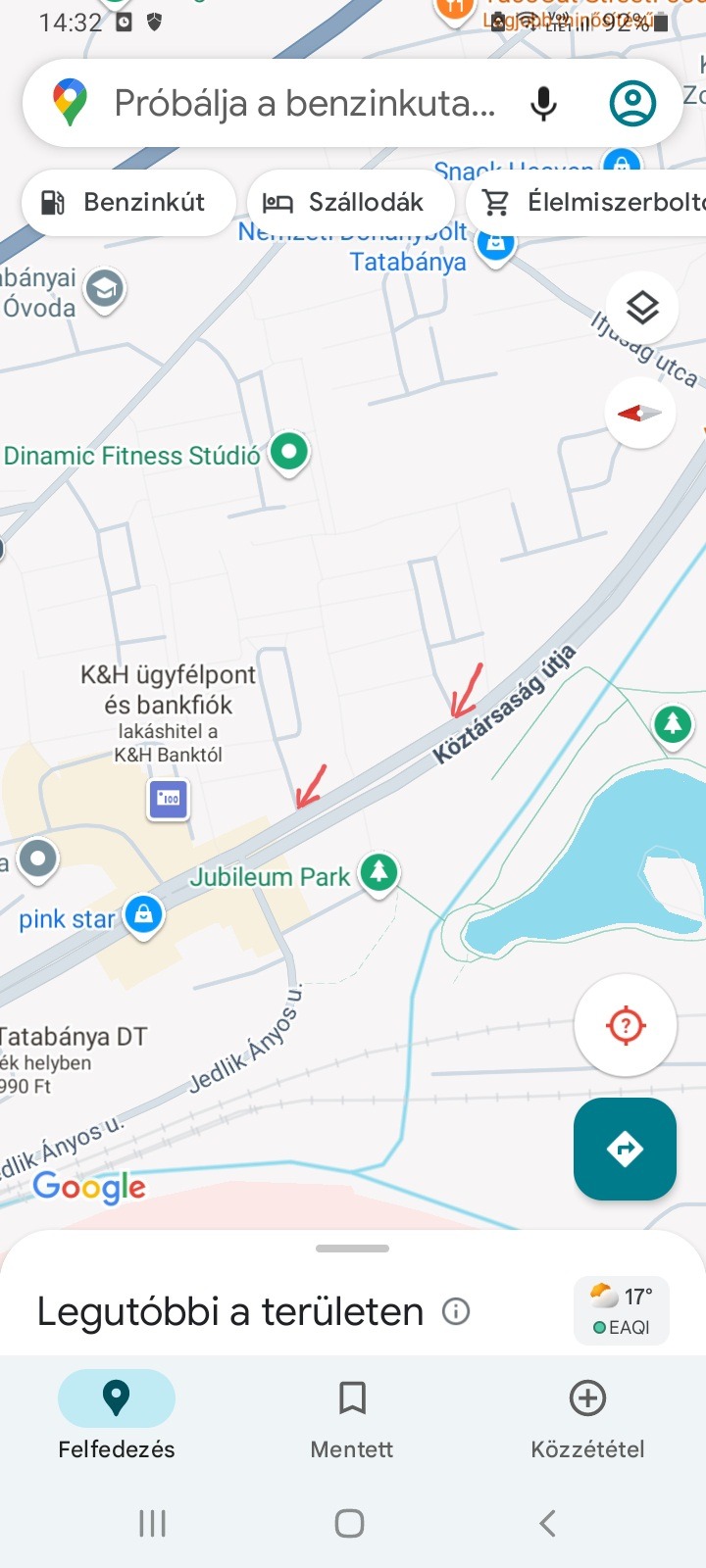Open the 17° weather and air quality card
The height and width of the screenshot is (1568, 706).
(x=622, y=1310)
